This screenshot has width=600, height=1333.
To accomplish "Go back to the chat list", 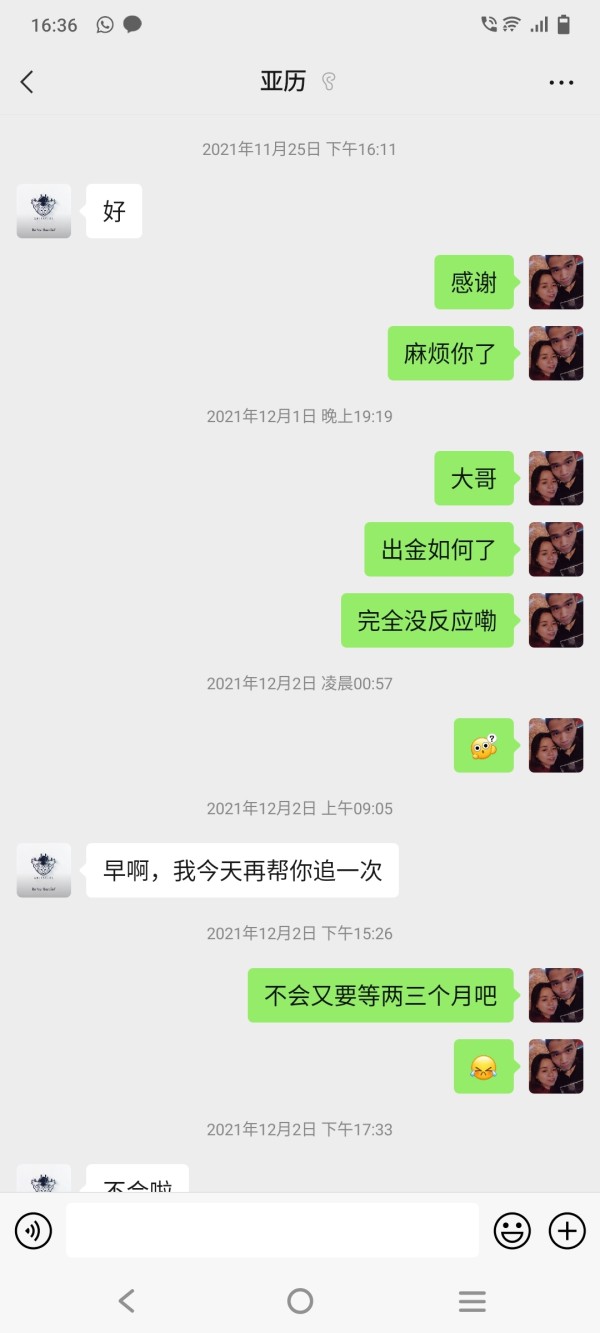I will 27,82.
